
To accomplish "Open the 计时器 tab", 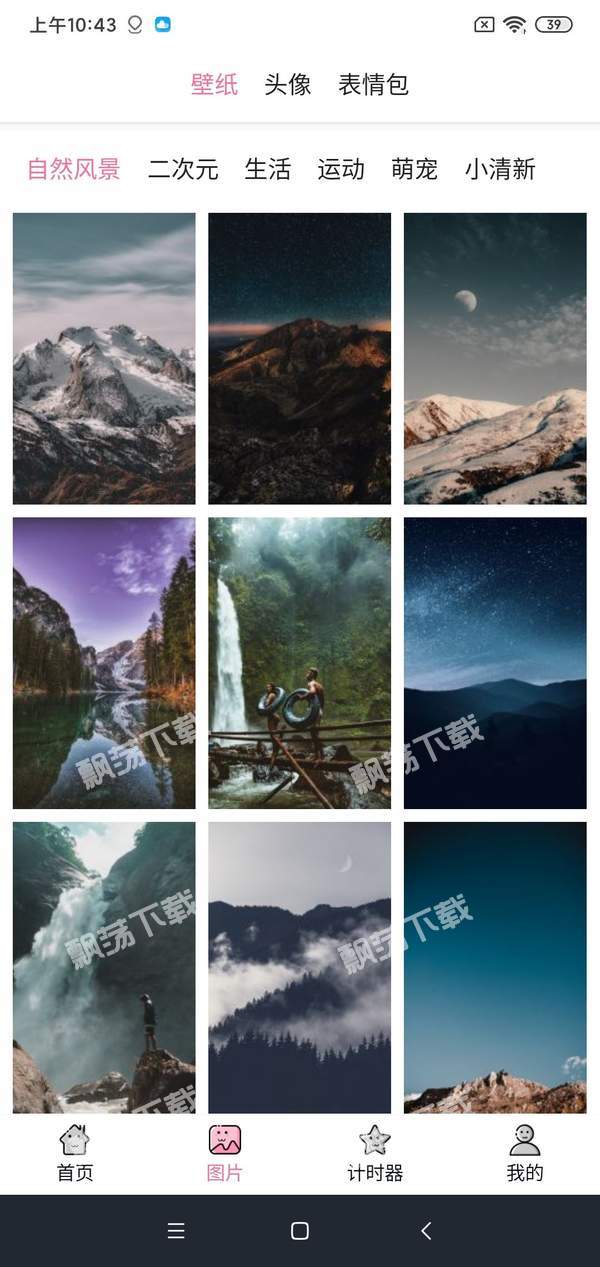I will [x=375, y=1153].
